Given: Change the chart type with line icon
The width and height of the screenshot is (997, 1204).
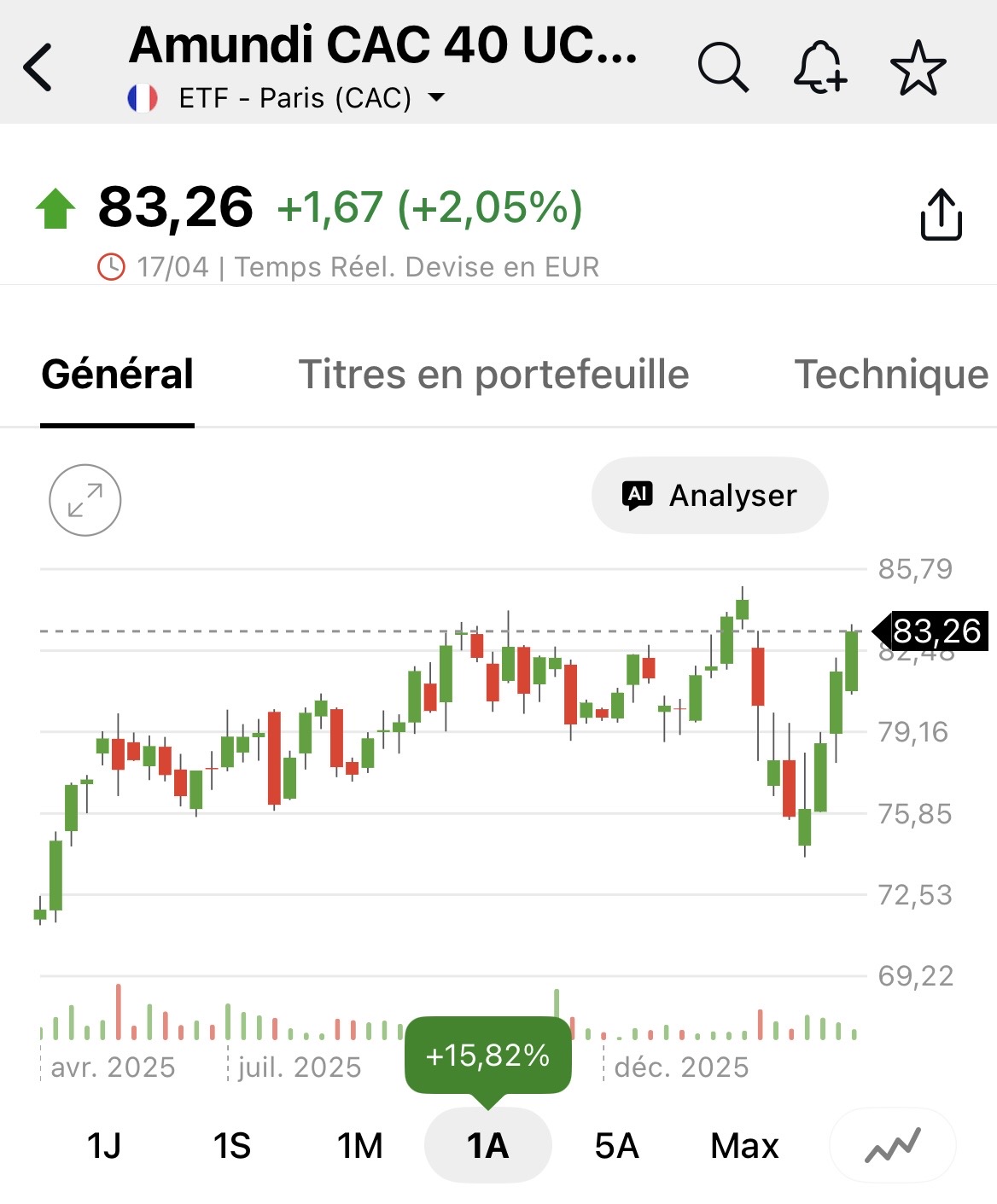Looking at the screenshot, I should tap(893, 1146).
